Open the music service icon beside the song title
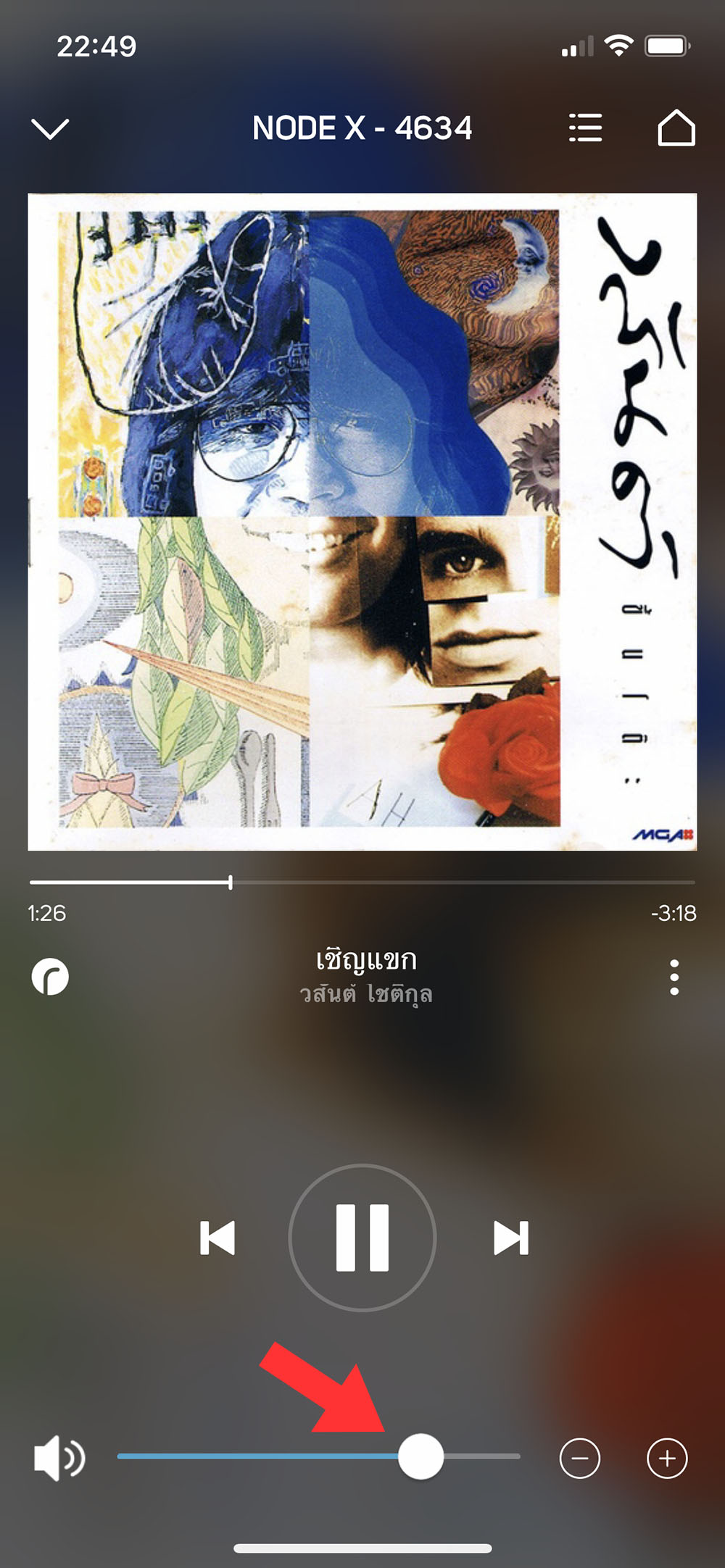This screenshot has width=725, height=1568. [x=50, y=977]
